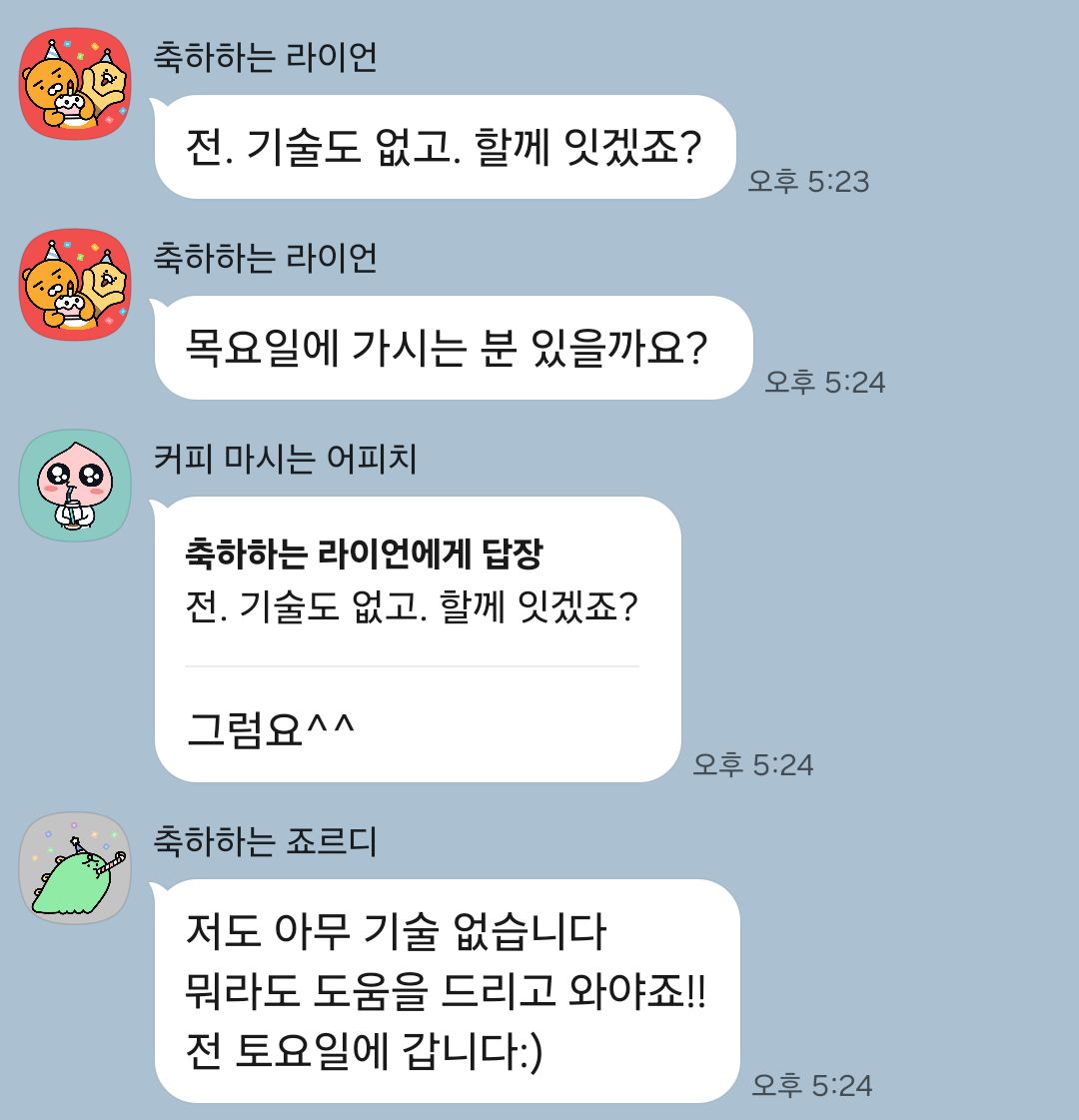Open 축하하는 죠르디's profile picture
Image resolution: width=1079 pixels, height=1120 pixels.
[x=75, y=867]
